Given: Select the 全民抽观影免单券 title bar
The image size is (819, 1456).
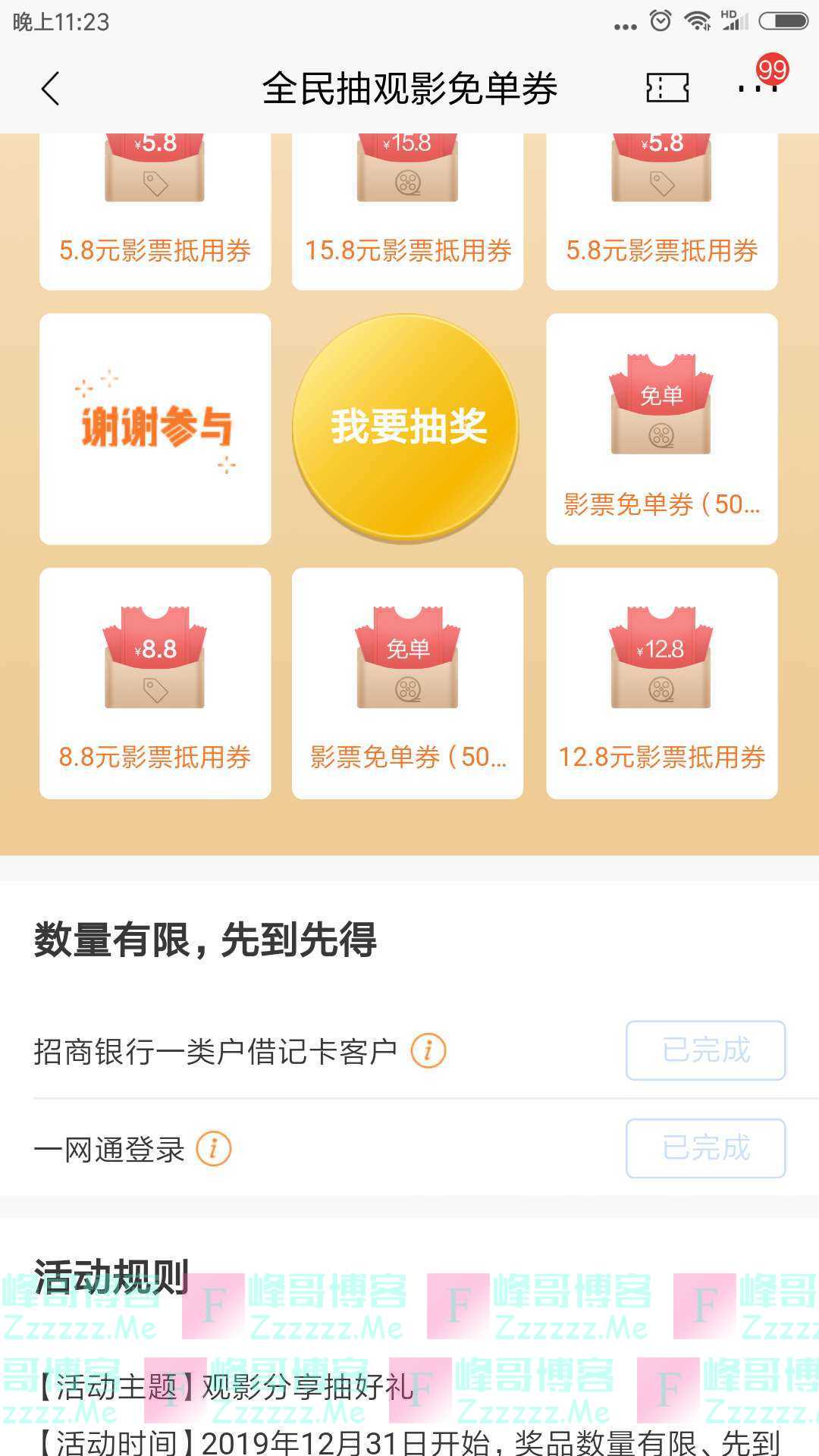Looking at the screenshot, I should point(409,87).
